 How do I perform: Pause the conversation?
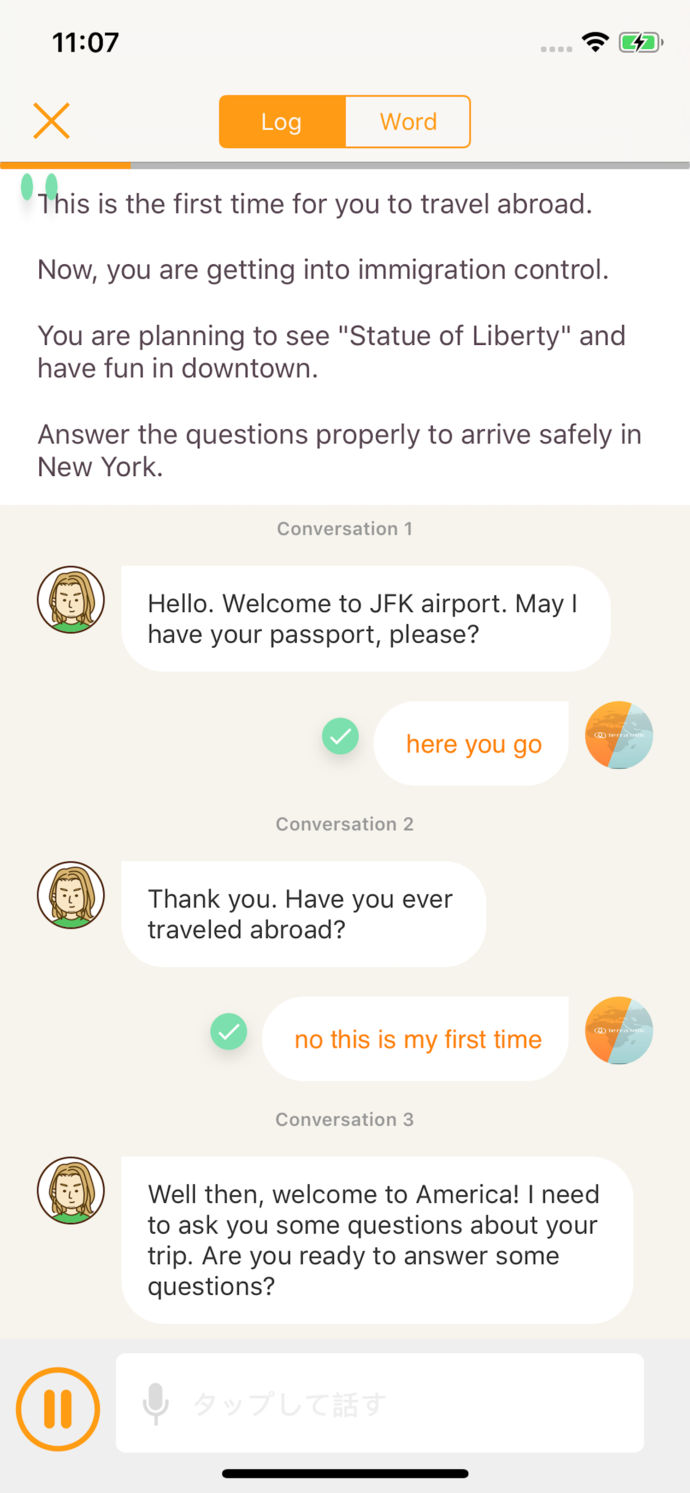(58, 1408)
